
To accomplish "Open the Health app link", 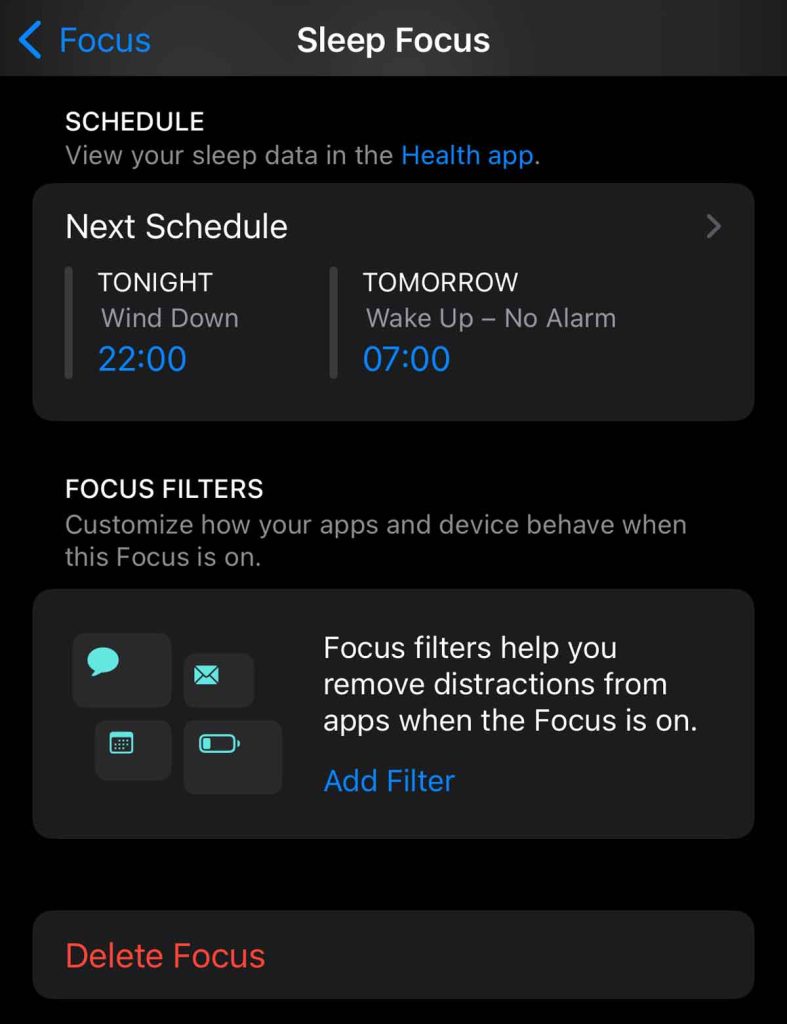I will pyautogui.click(x=467, y=156).
